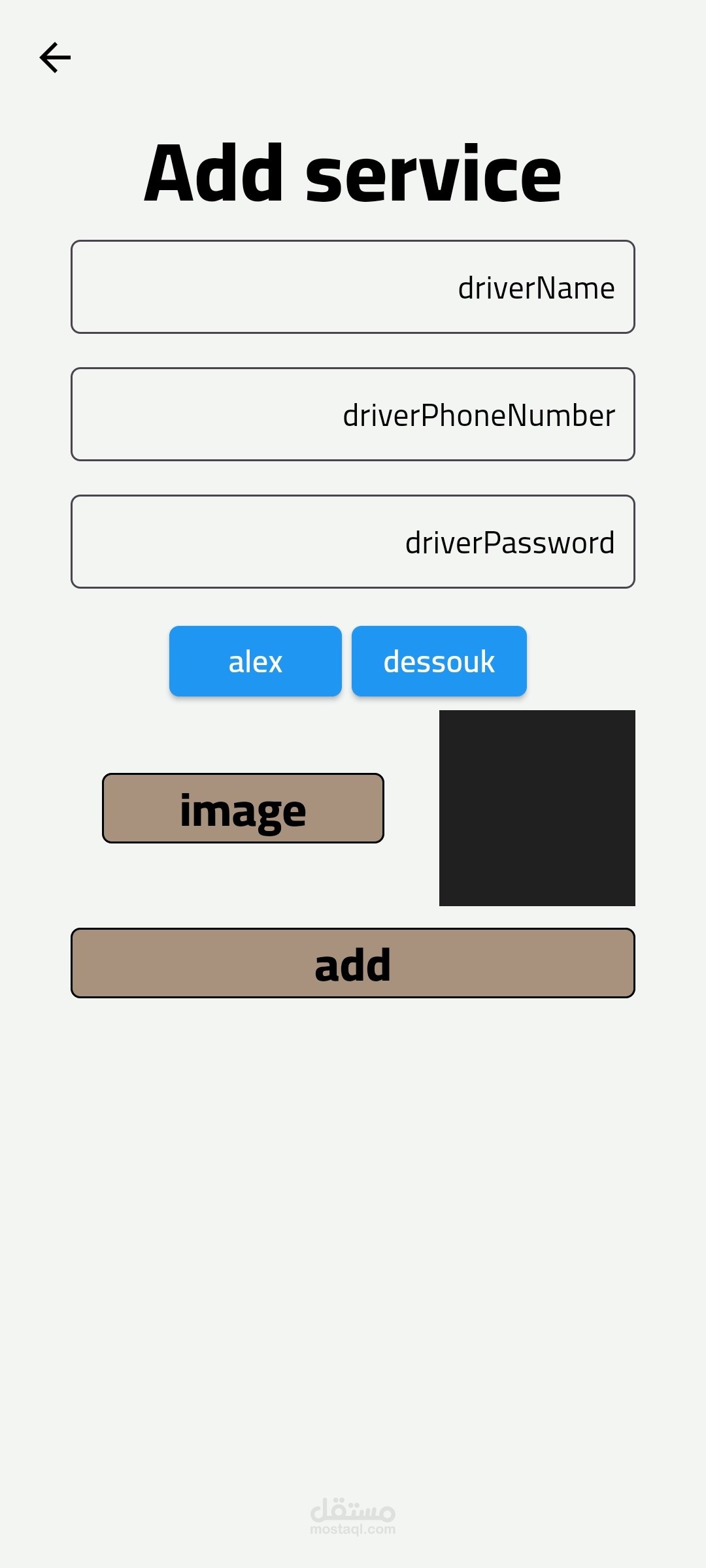Choose the alex button
This screenshot has height=1568, width=706.
[x=256, y=661]
